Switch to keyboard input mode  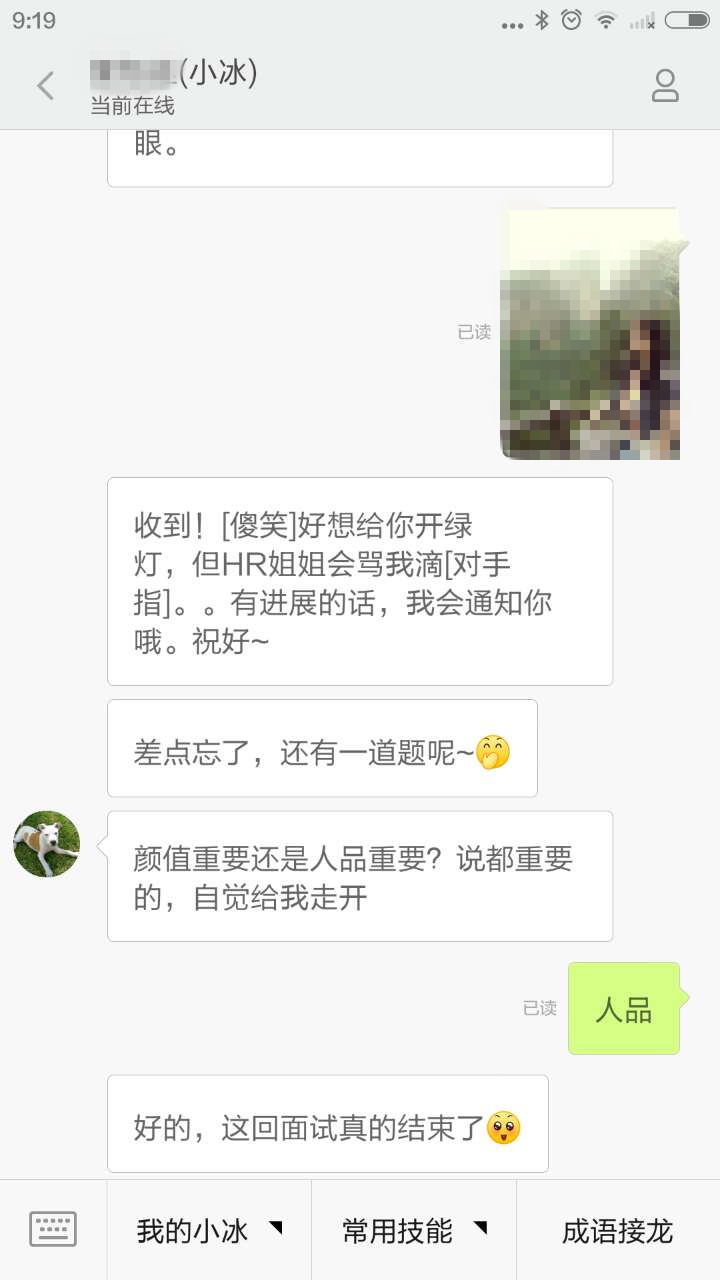[53, 1229]
